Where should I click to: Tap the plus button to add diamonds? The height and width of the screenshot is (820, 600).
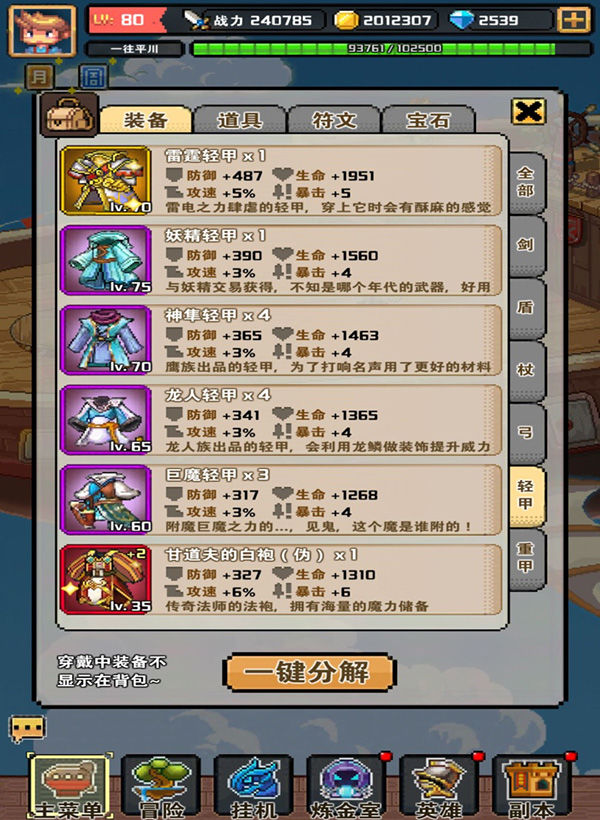[x=572, y=20]
